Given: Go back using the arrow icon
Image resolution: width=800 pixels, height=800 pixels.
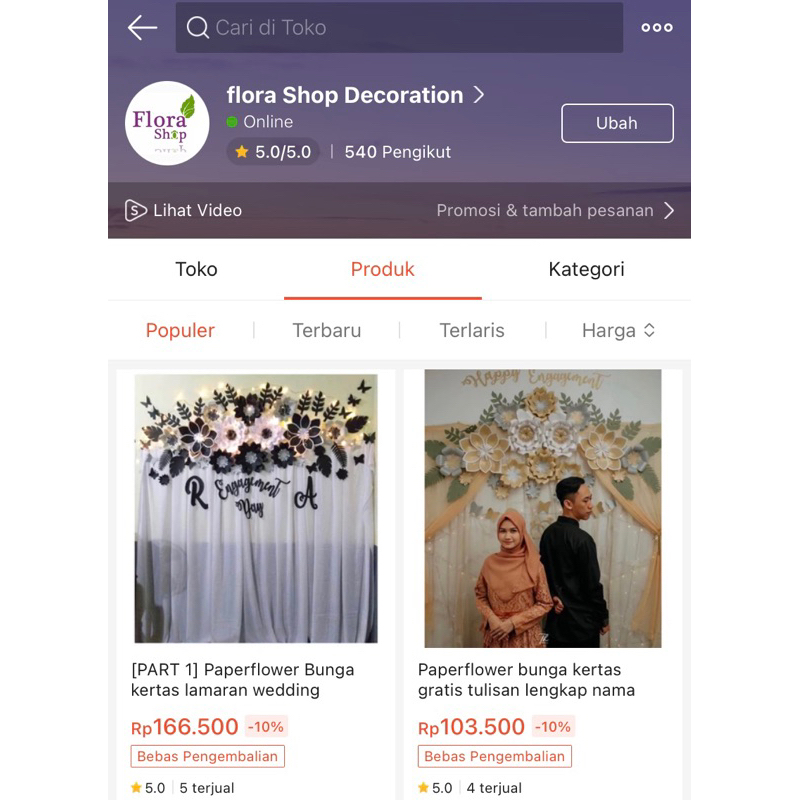Looking at the screenshot, I should coord(142,27).
